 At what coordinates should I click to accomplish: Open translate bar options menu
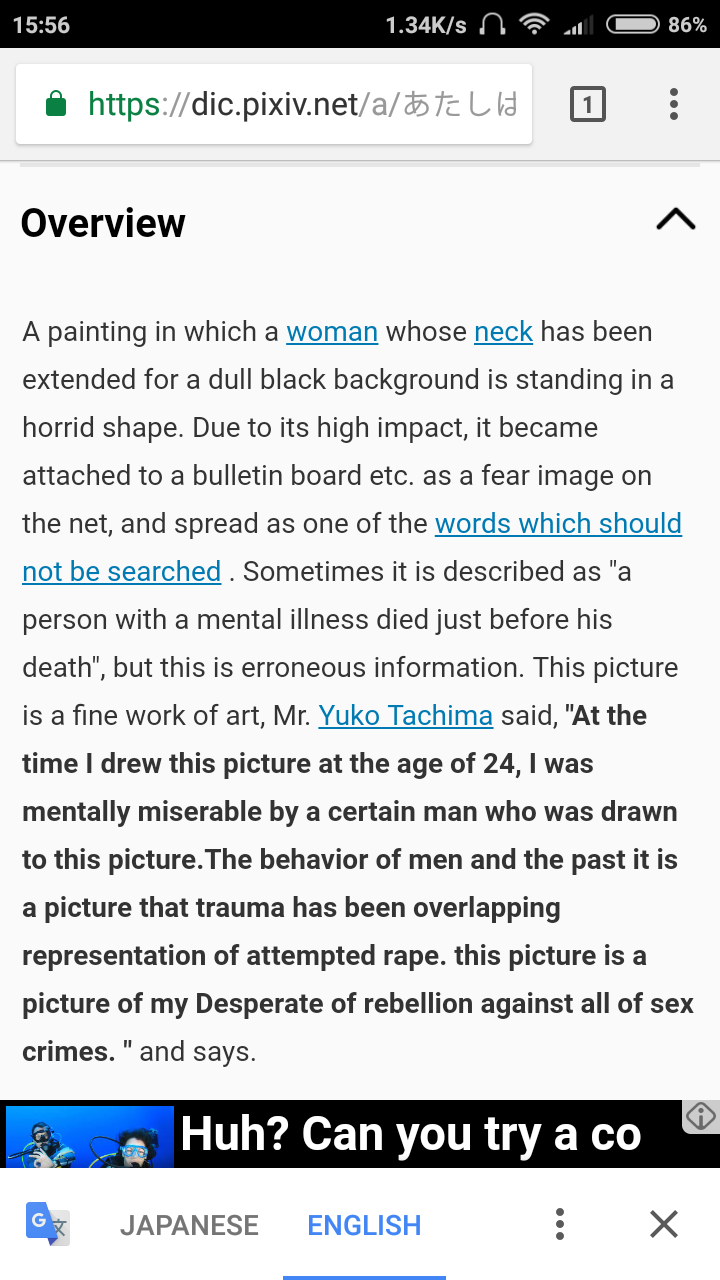click(x=560, y=1224)
